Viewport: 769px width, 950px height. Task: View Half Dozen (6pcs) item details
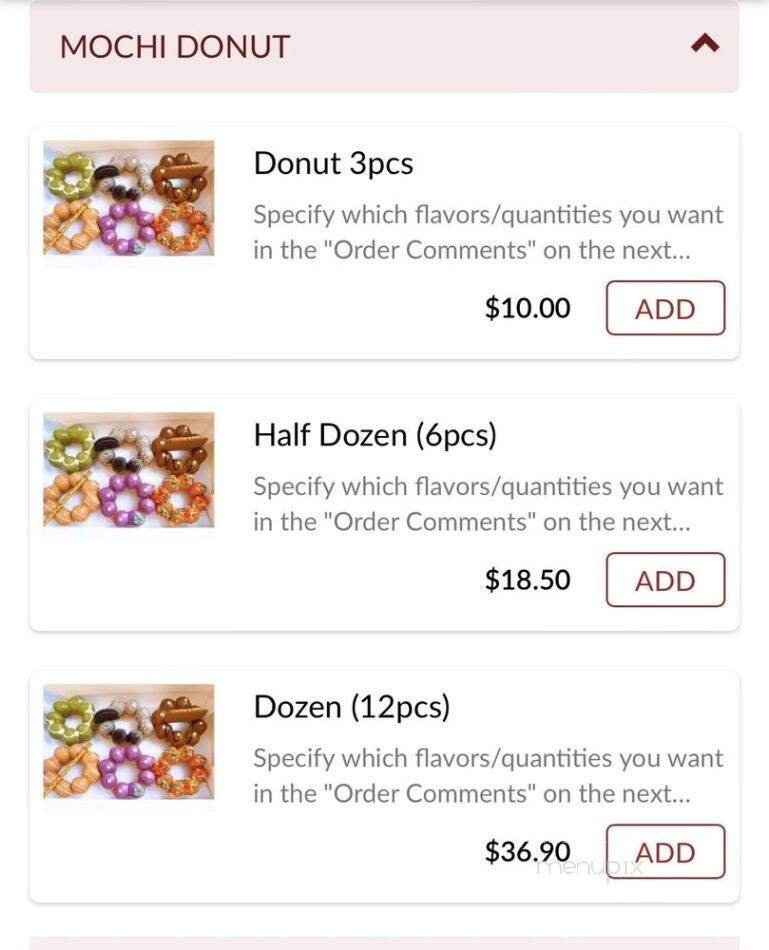[375, 435]
